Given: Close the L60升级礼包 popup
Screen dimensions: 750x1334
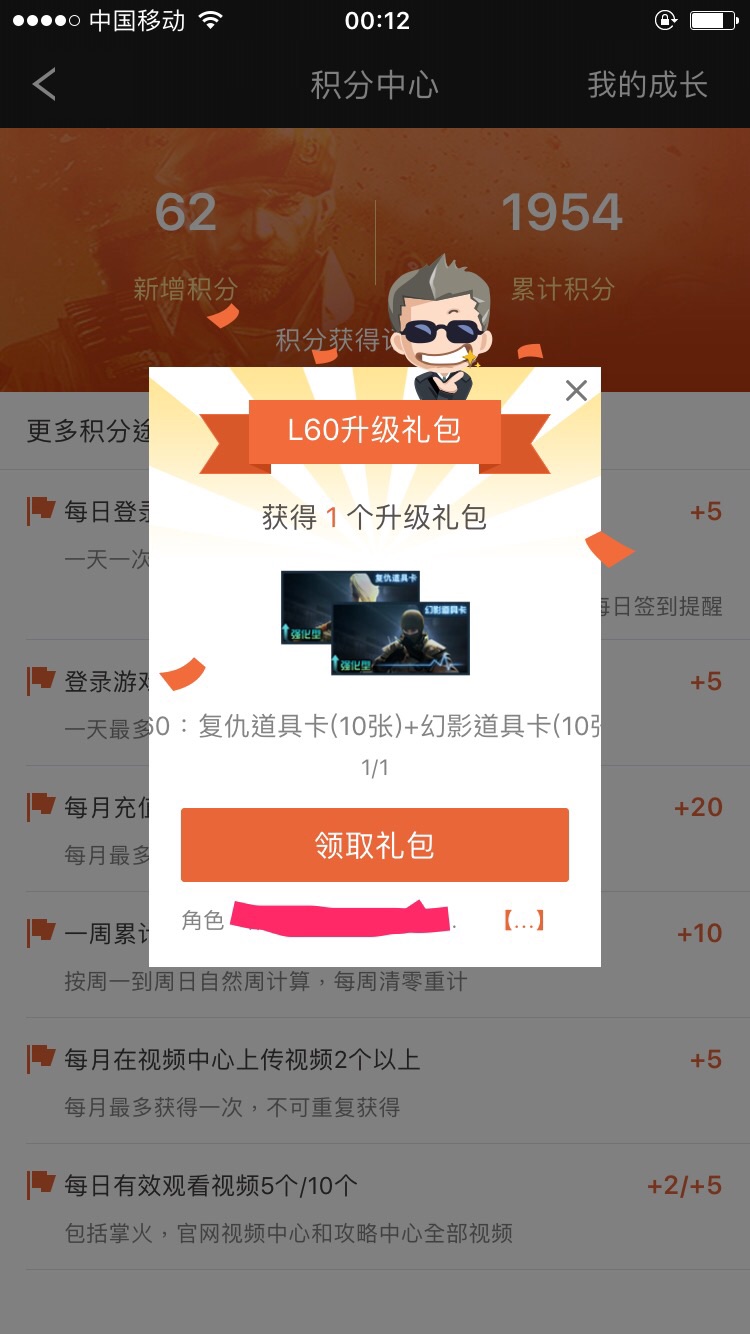Looking at the screenshot, I should pos(576,390).
